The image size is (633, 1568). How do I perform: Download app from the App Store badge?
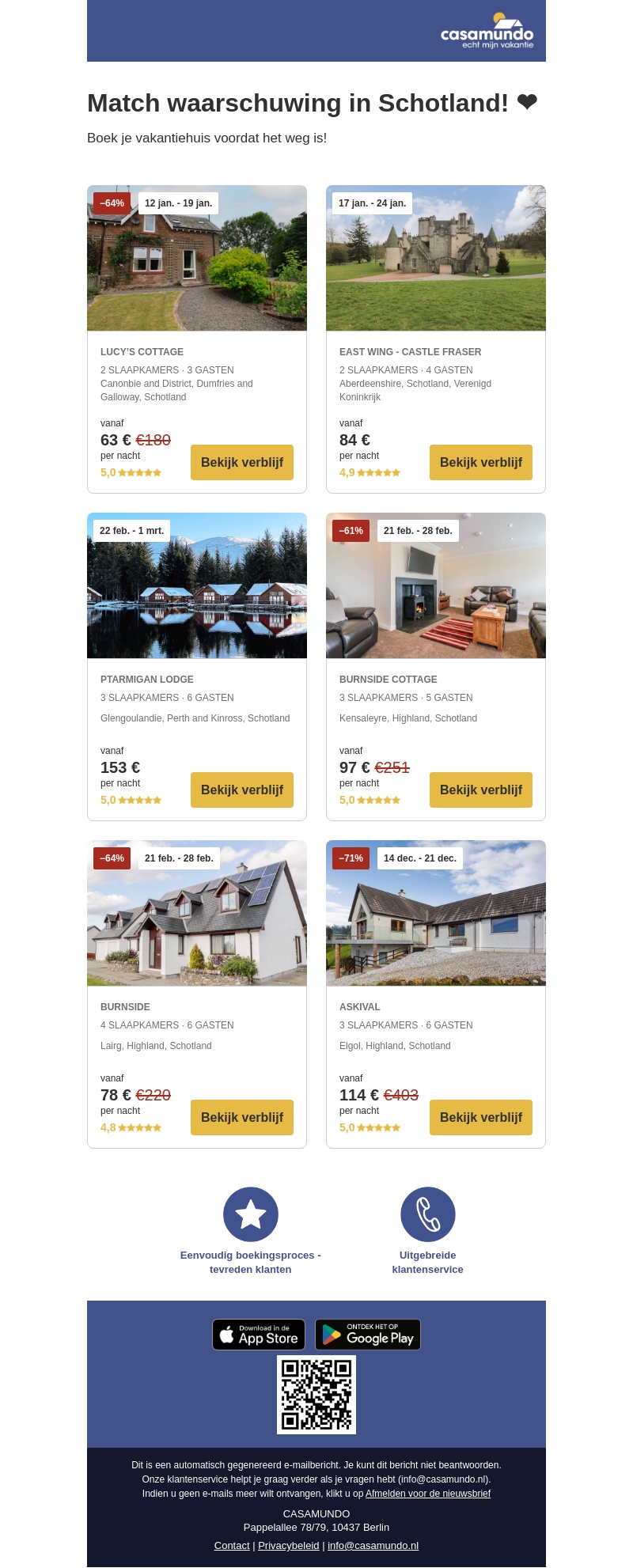(259, 1335)
